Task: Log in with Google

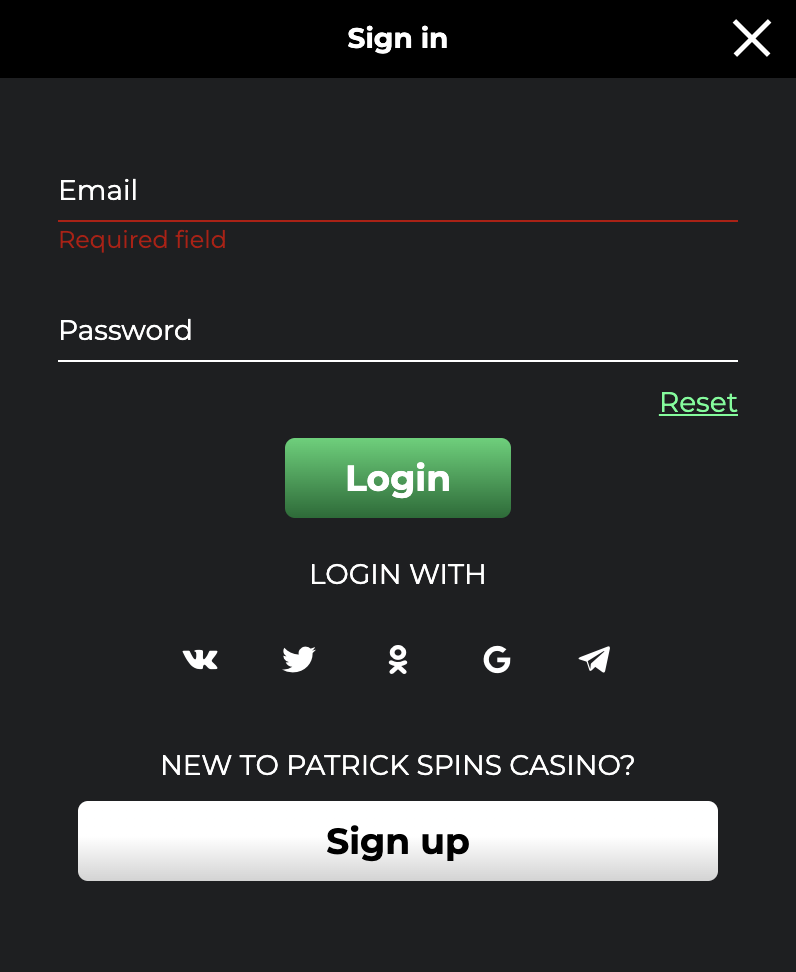Action: click(x=497, y=659)
